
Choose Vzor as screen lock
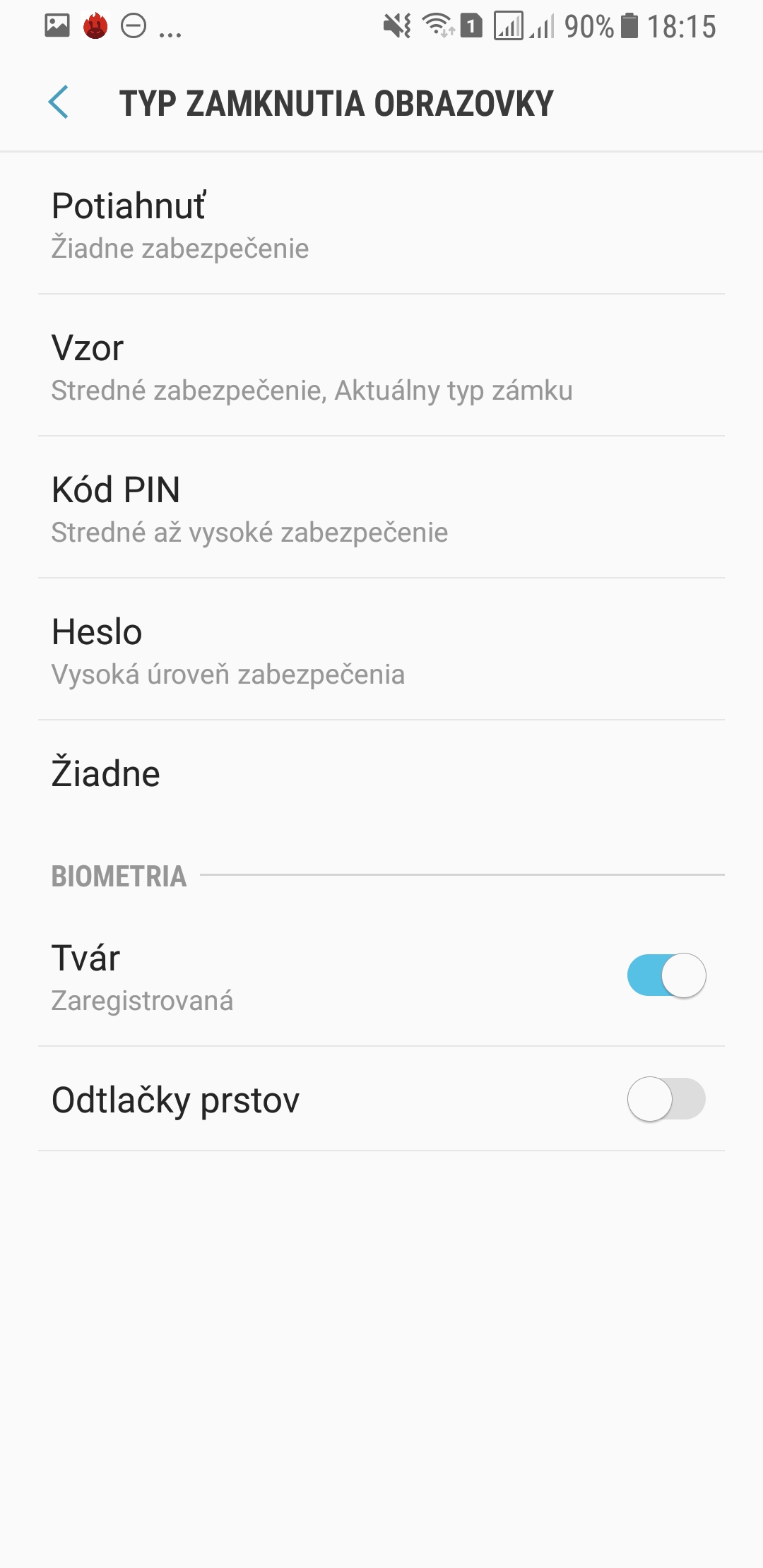coord(381,366)
